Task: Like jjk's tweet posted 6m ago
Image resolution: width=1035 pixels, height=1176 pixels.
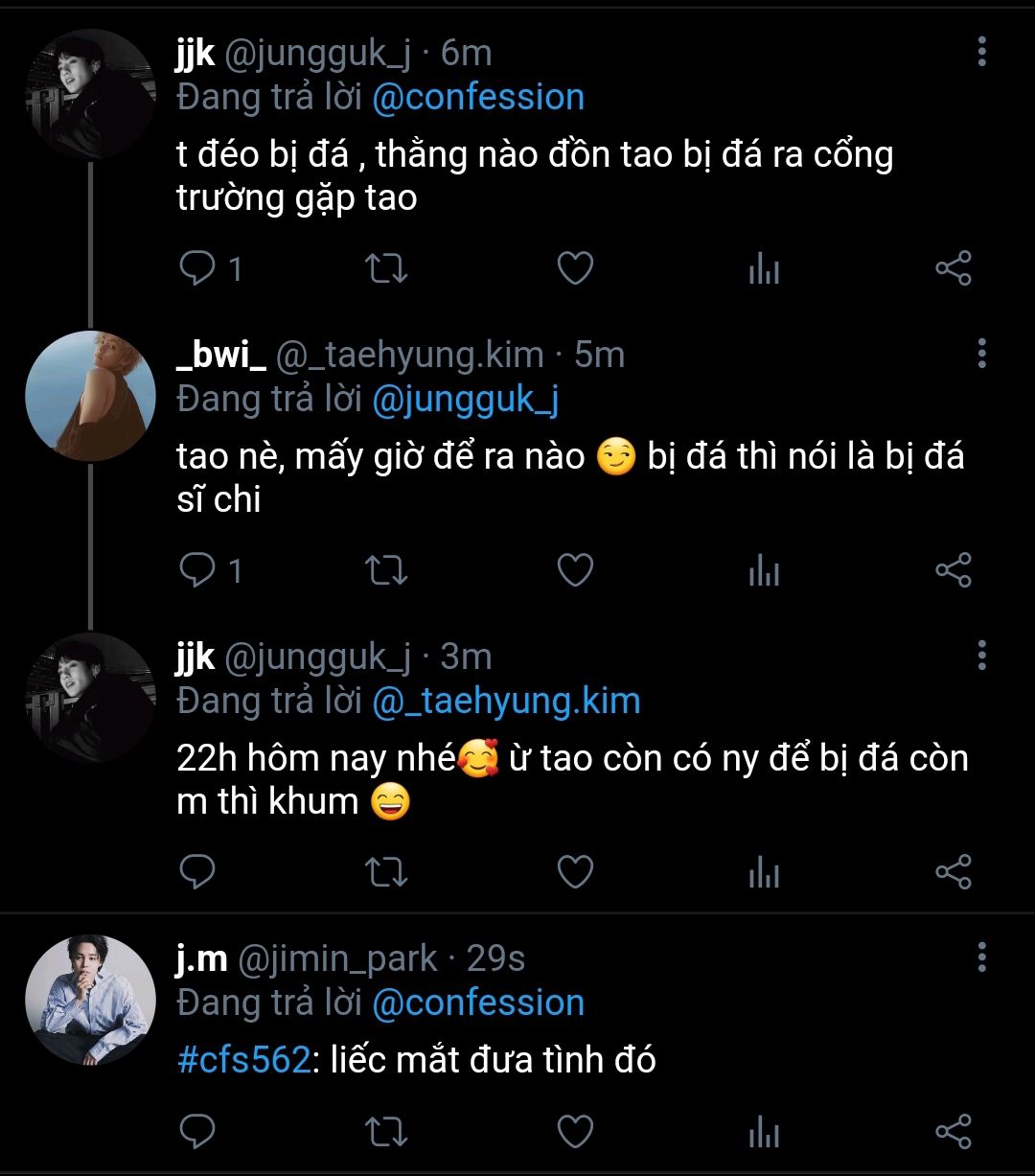Action: [575, 269]
